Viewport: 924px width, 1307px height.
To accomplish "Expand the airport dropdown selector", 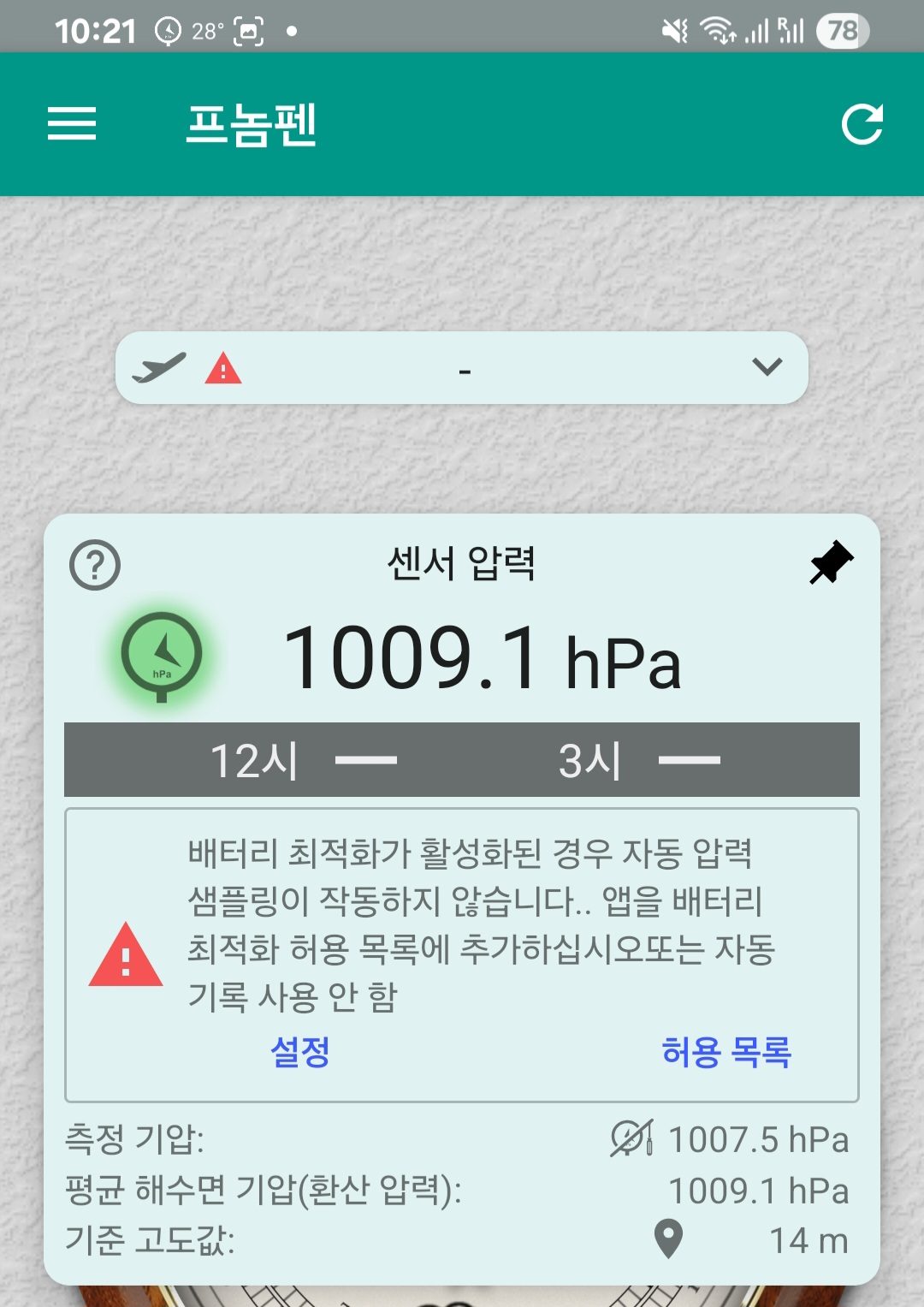I will (767, 367).
